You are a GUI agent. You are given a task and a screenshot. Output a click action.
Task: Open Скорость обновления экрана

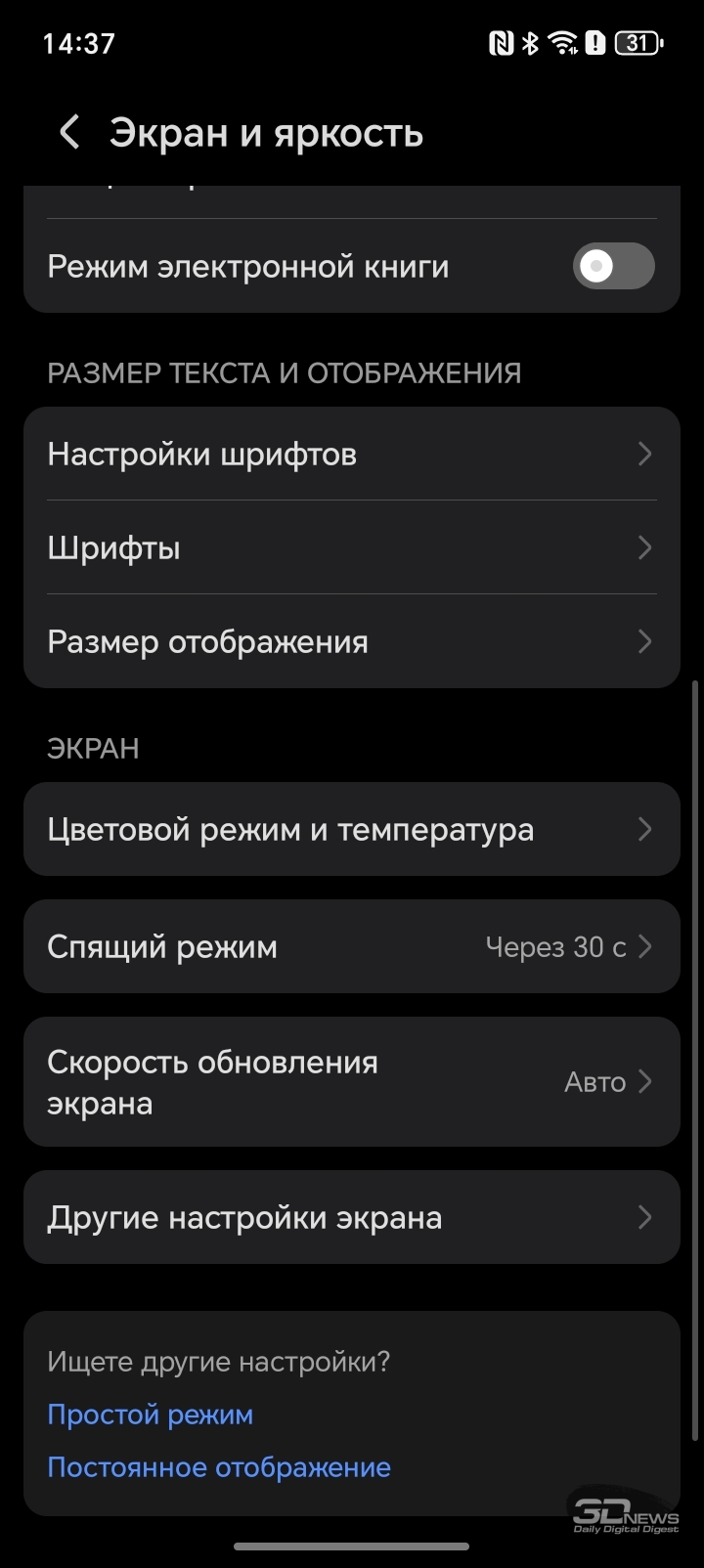point(351,1082)
